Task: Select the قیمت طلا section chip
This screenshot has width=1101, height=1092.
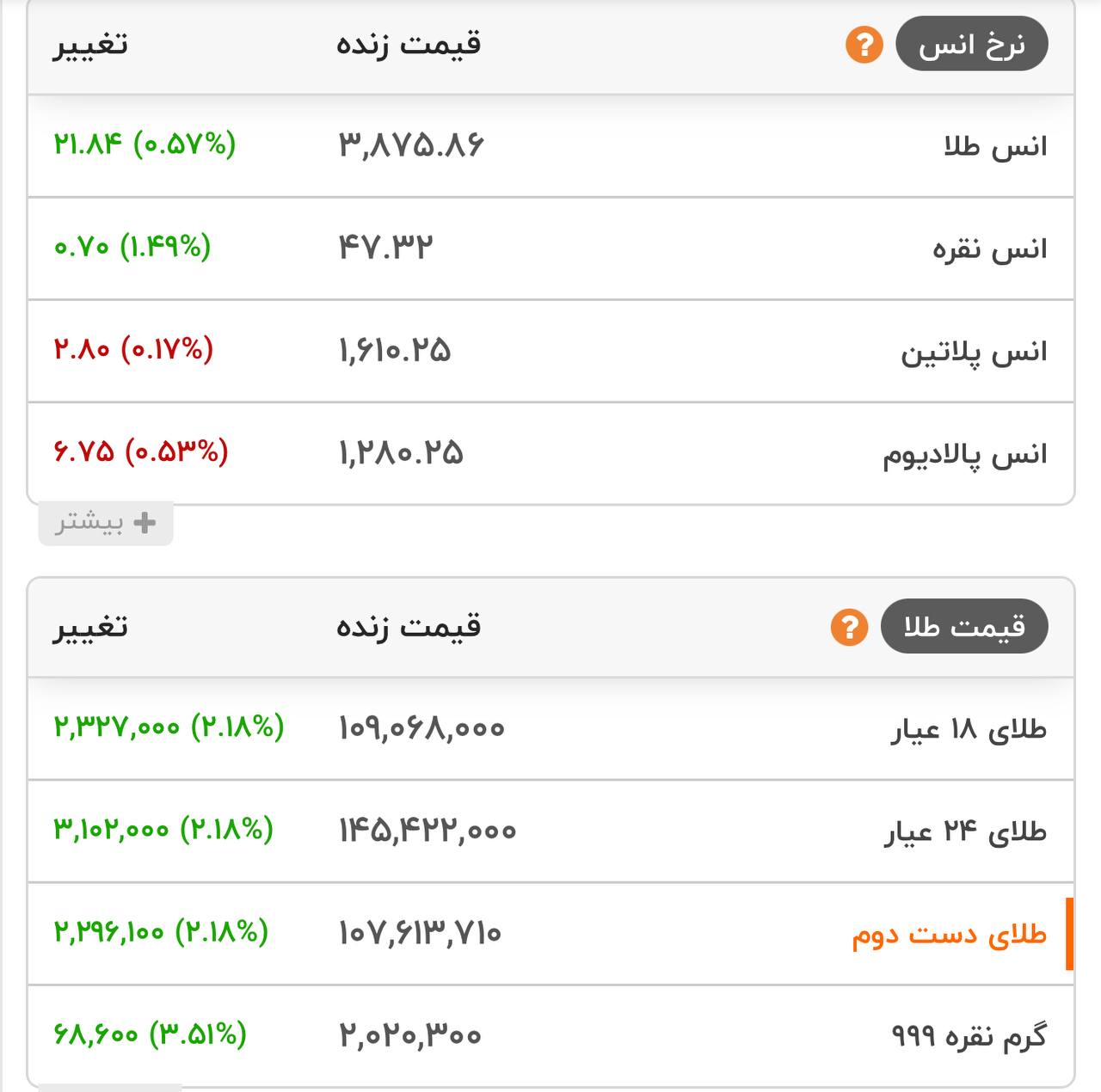Action: point(964,627)
